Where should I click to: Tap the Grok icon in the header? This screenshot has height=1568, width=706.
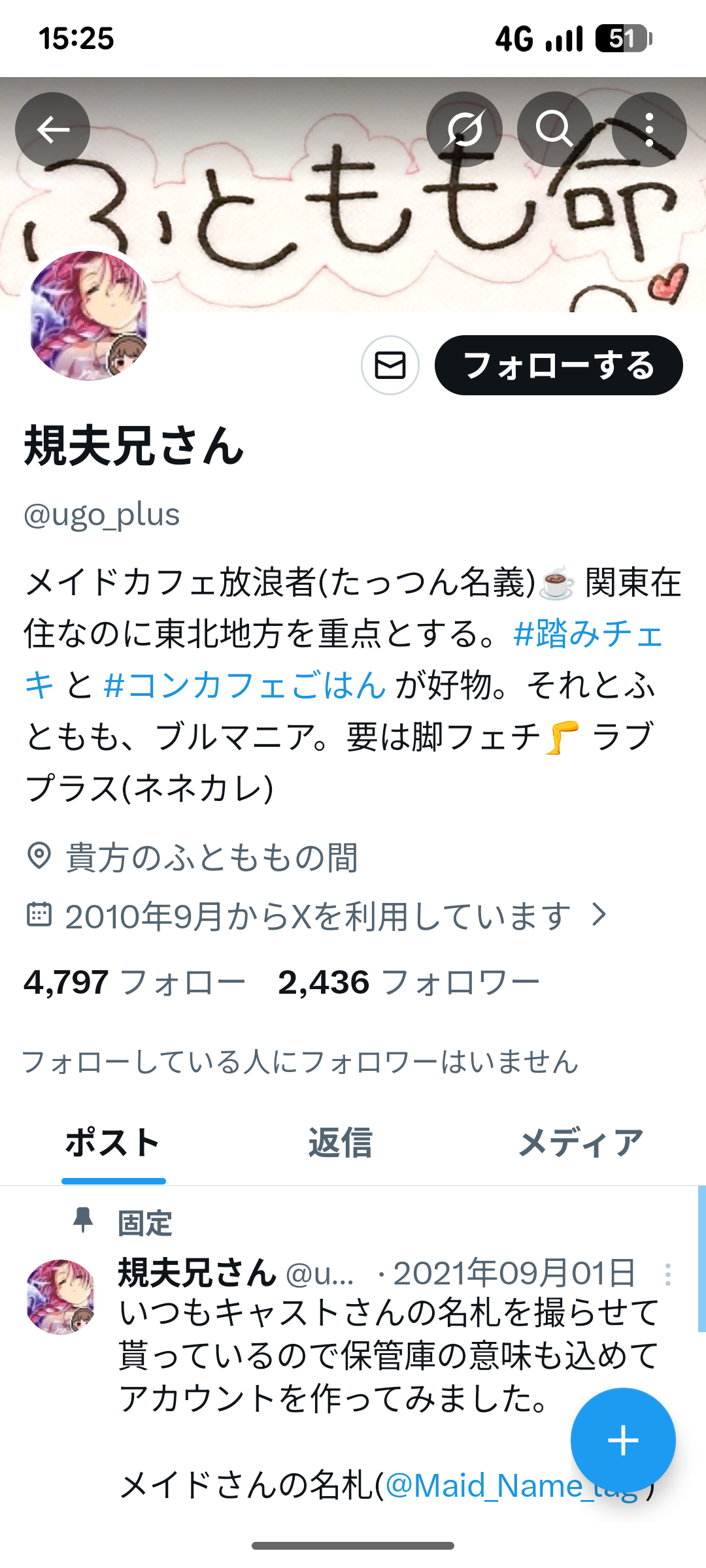pyautogui.click(x=464, y=129)
